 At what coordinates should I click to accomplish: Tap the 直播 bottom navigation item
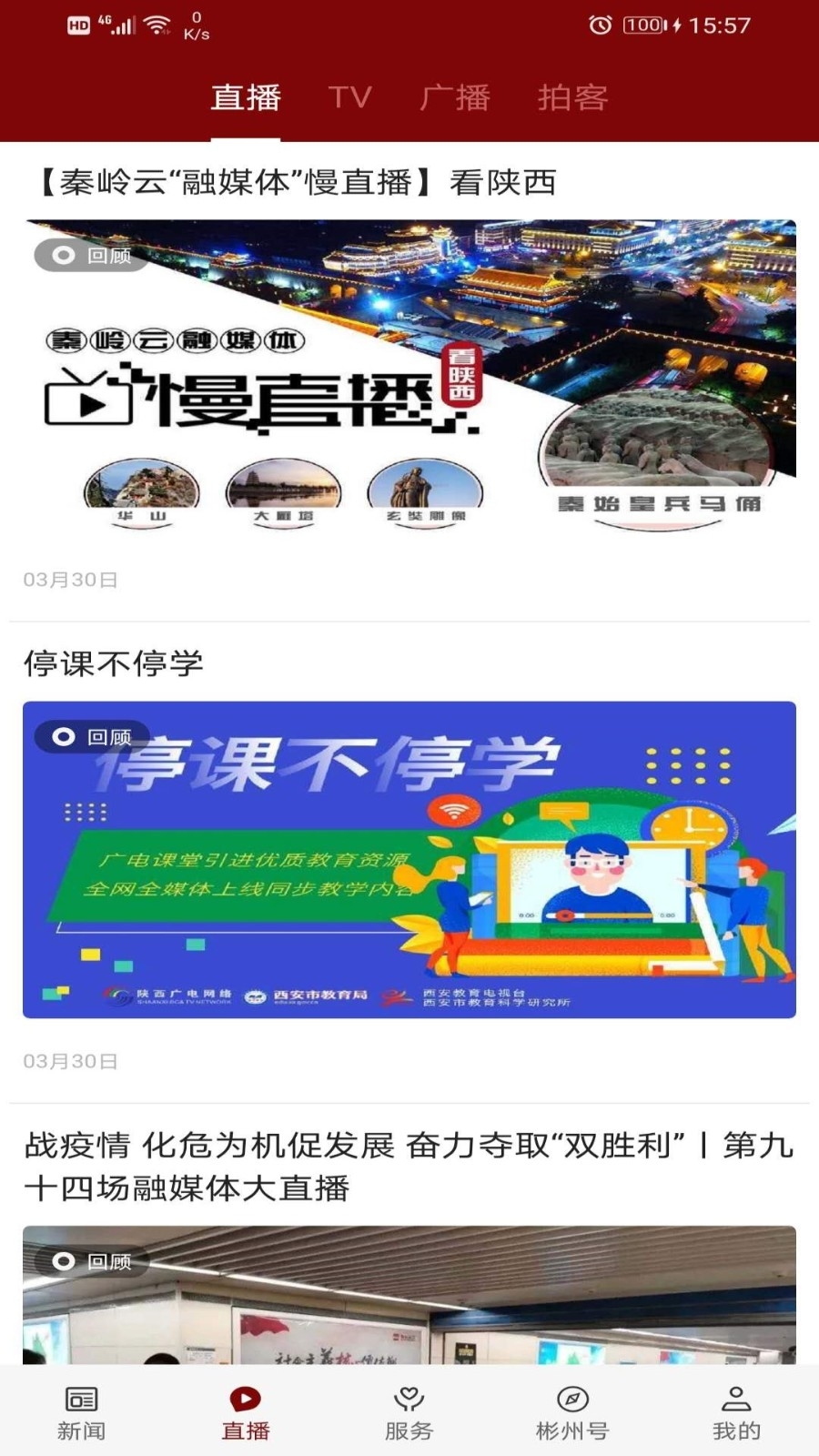(x=246, y=1412)
